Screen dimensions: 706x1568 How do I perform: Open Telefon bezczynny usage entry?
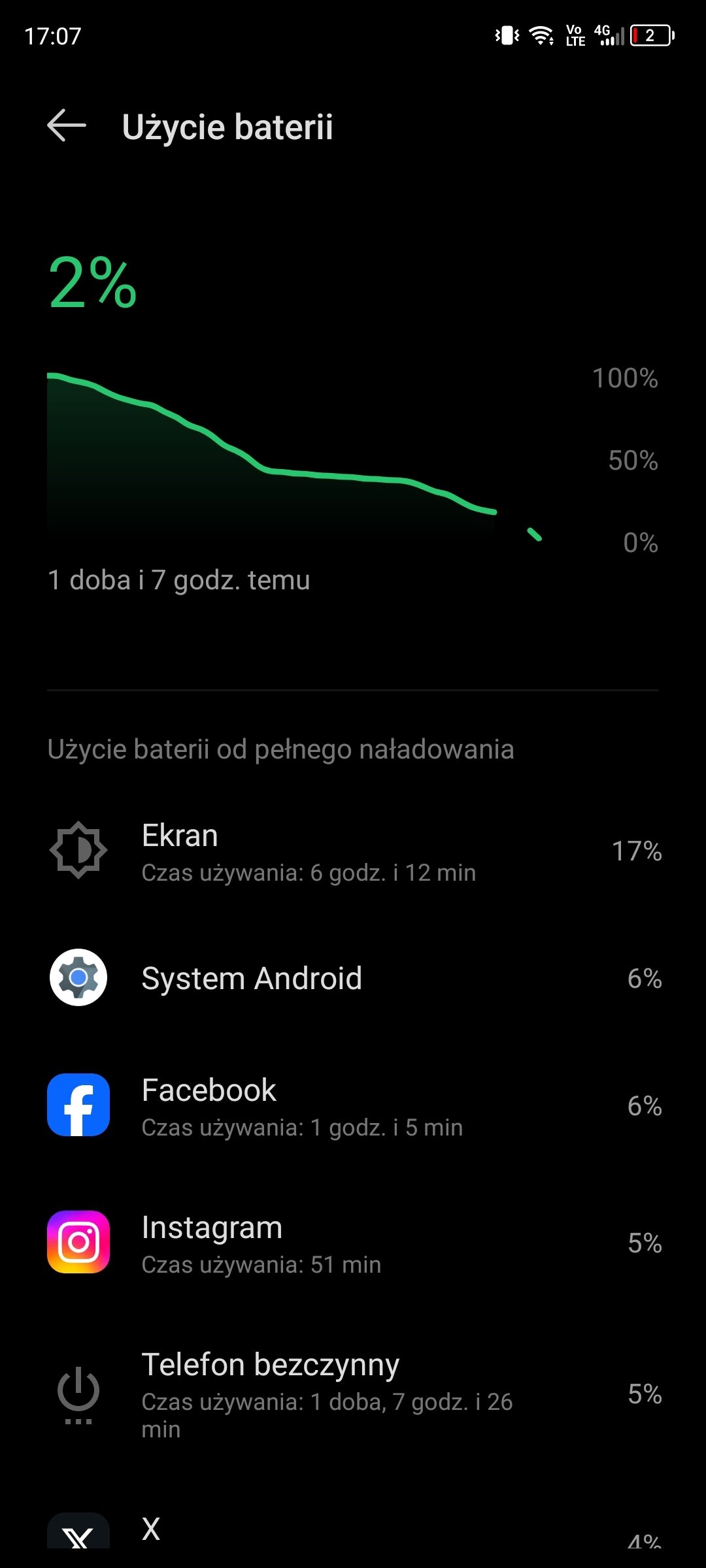(353, 1394)
